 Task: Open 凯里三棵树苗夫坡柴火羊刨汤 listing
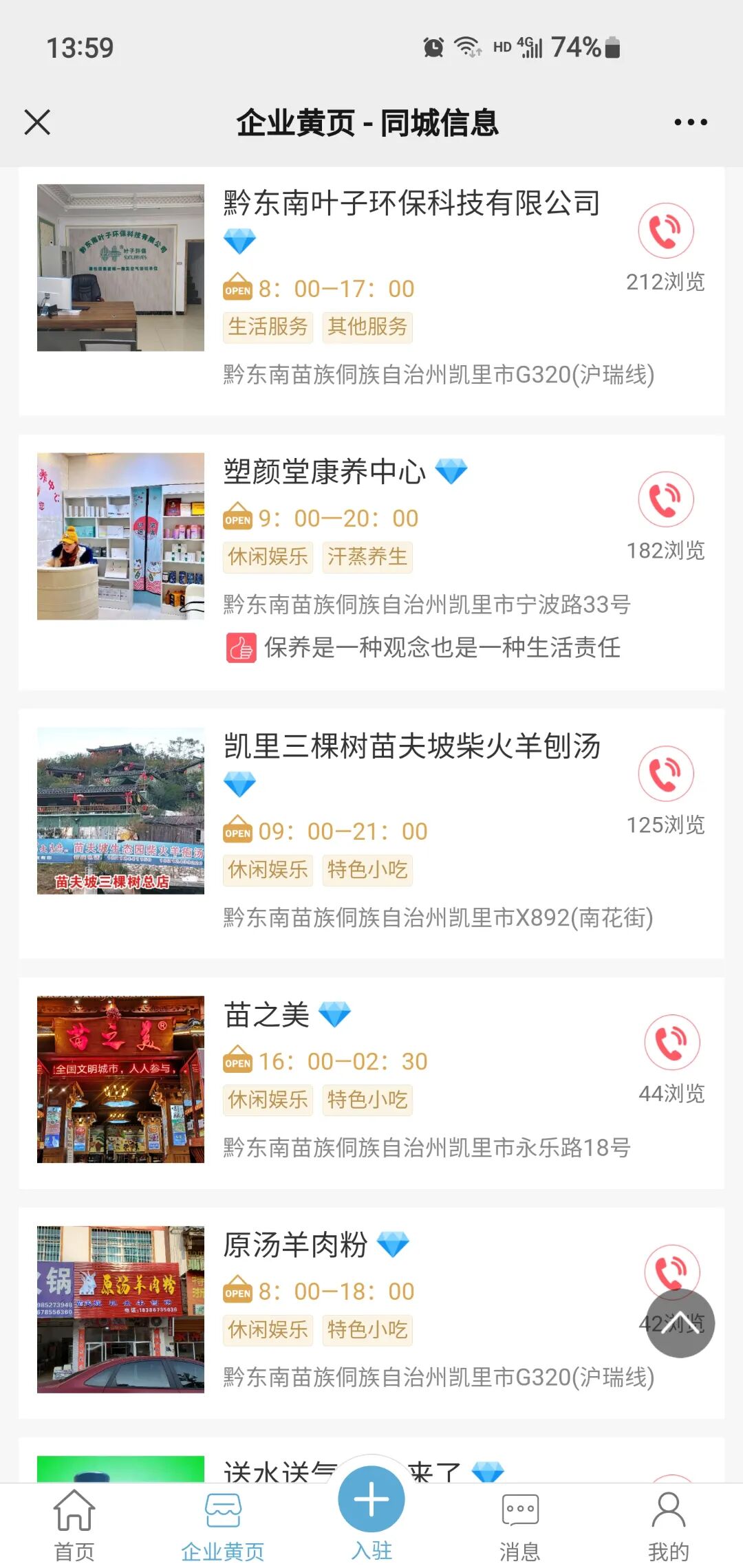(x=411, y=747)
